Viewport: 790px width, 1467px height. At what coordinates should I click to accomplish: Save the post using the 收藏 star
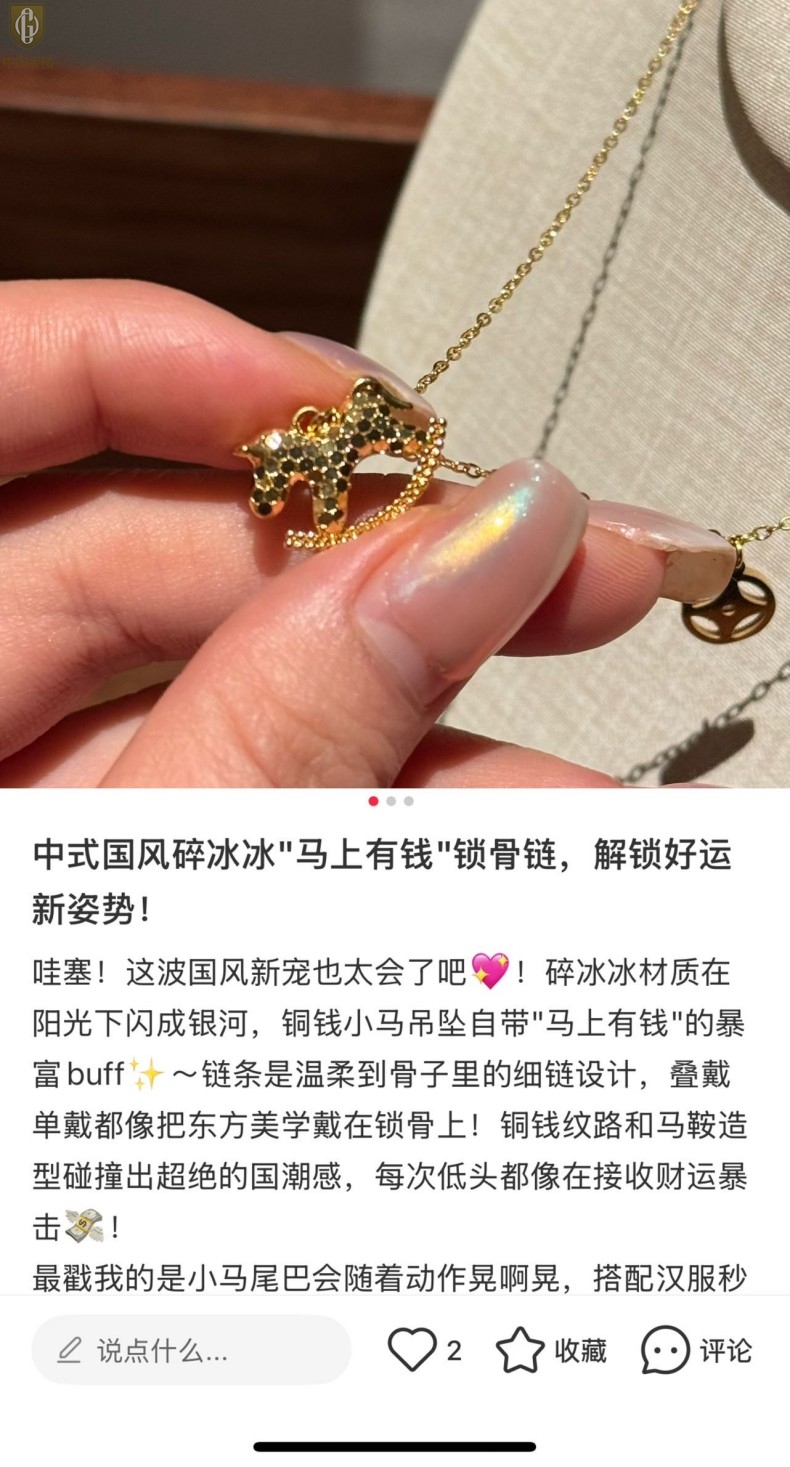(521, 1351)
